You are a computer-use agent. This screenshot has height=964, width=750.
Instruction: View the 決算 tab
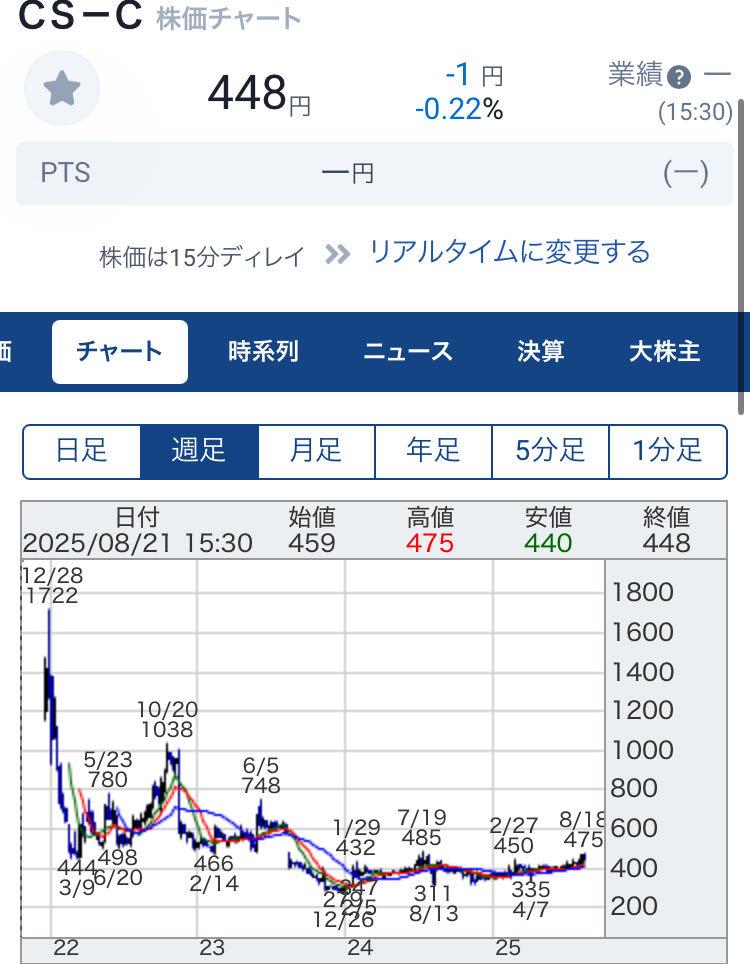click(x=541, y=351)
